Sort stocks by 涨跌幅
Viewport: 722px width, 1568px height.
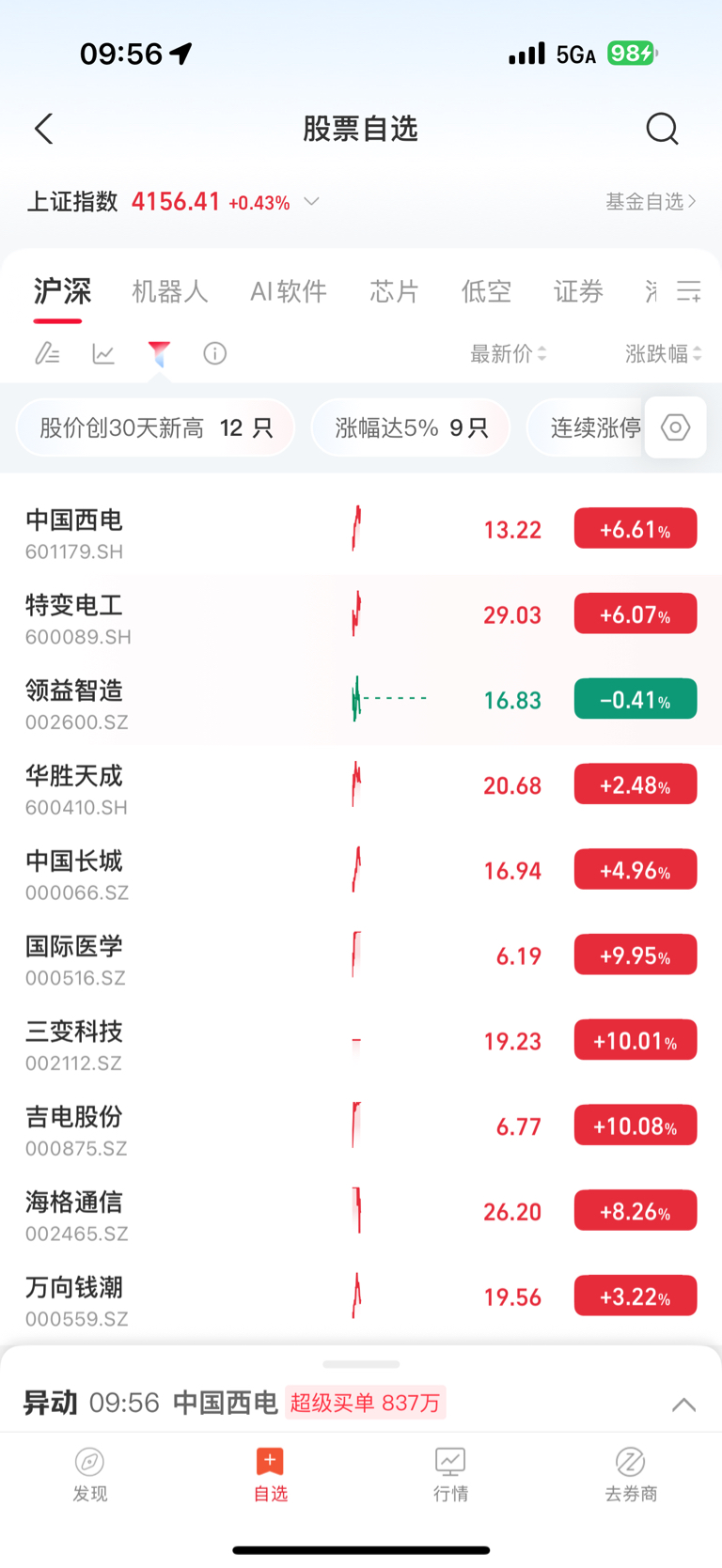point(664,353)
